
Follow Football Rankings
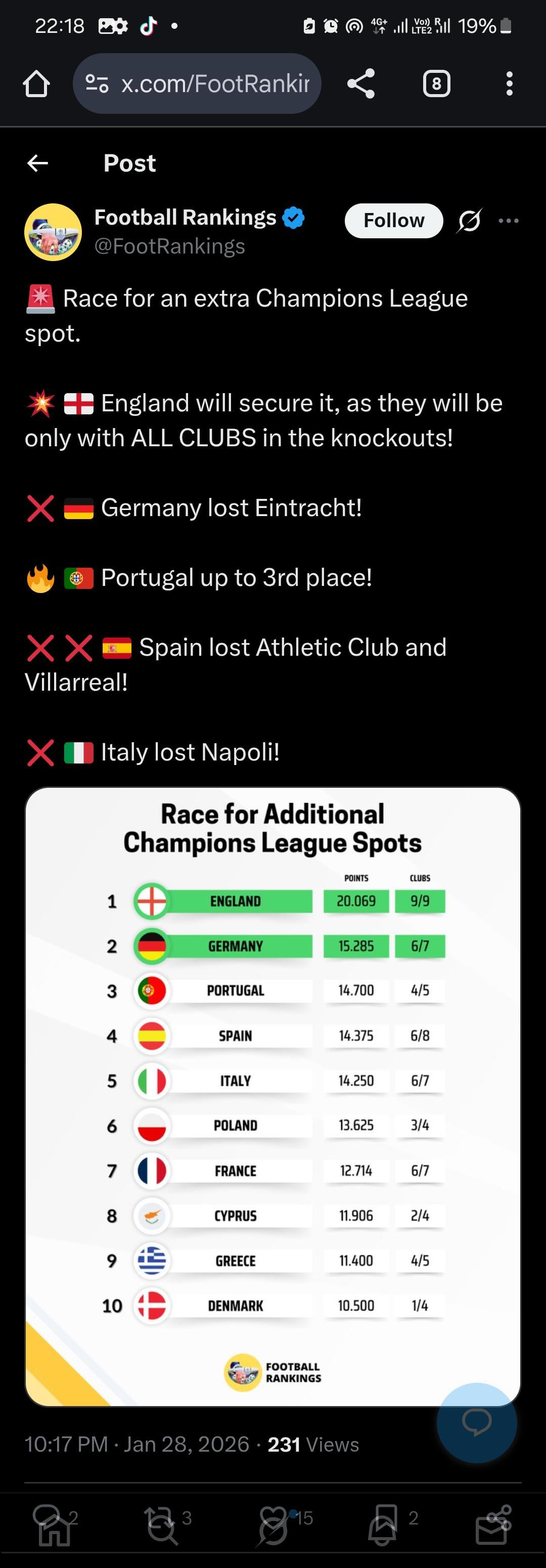click(393, 220)
